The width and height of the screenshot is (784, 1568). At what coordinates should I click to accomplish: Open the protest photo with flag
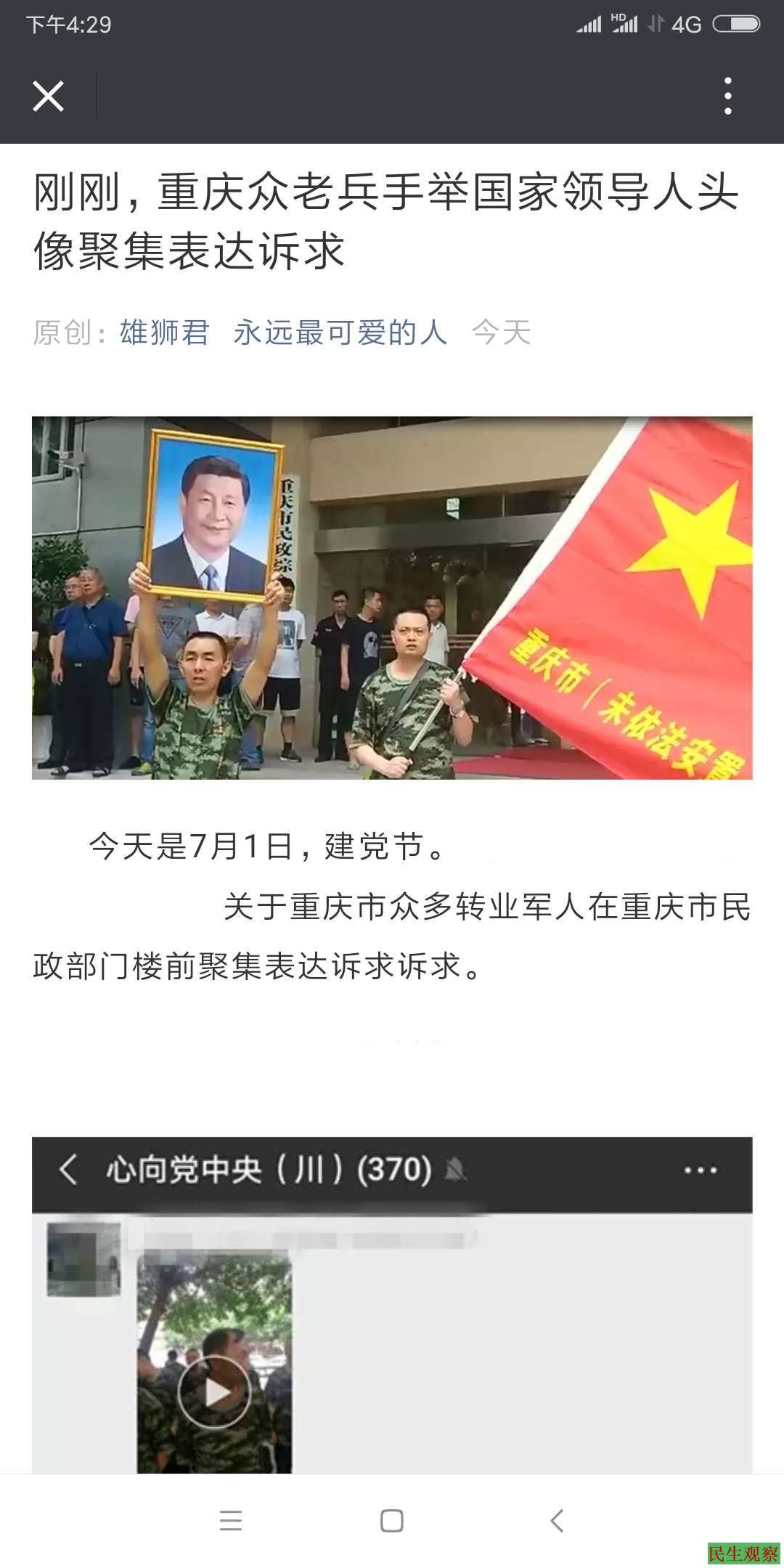[x=392, y=597]
